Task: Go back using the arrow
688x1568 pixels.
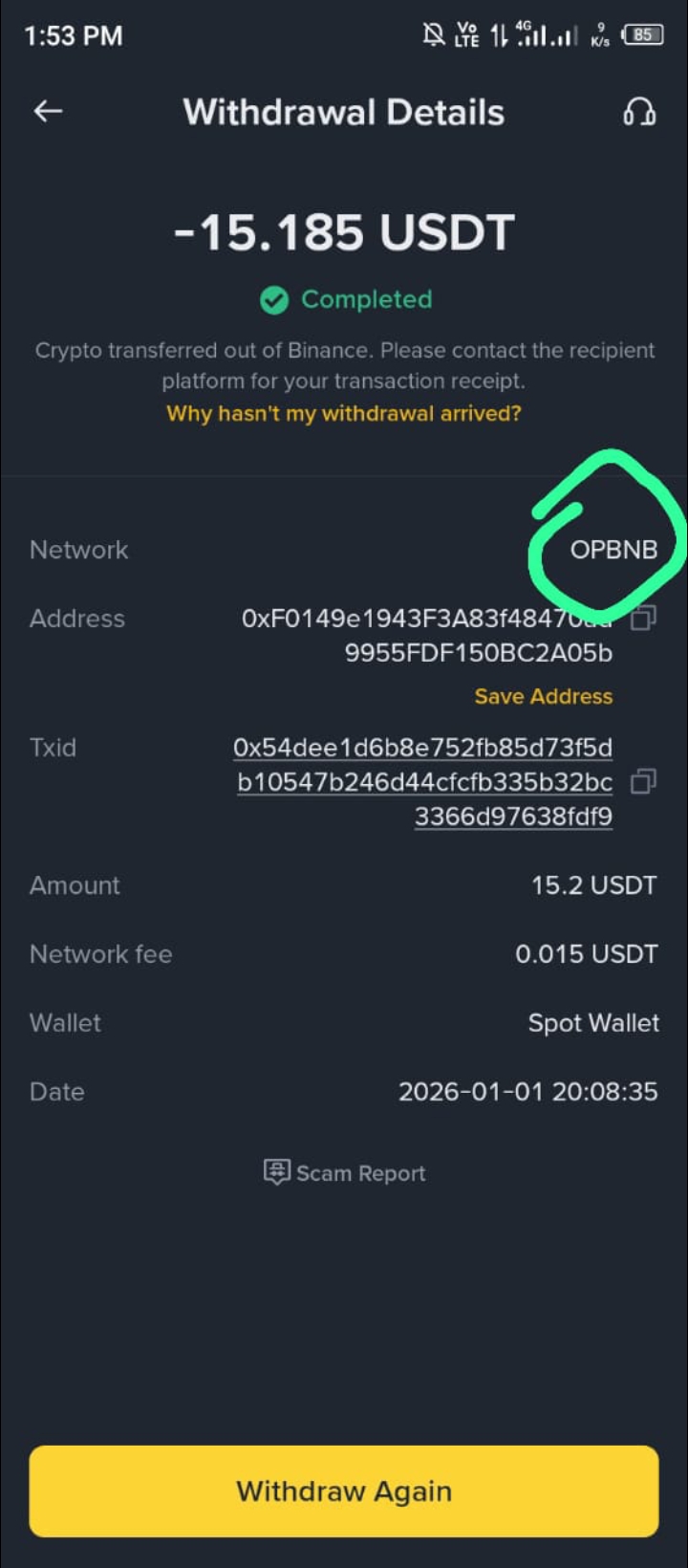Action: (48, 112)
